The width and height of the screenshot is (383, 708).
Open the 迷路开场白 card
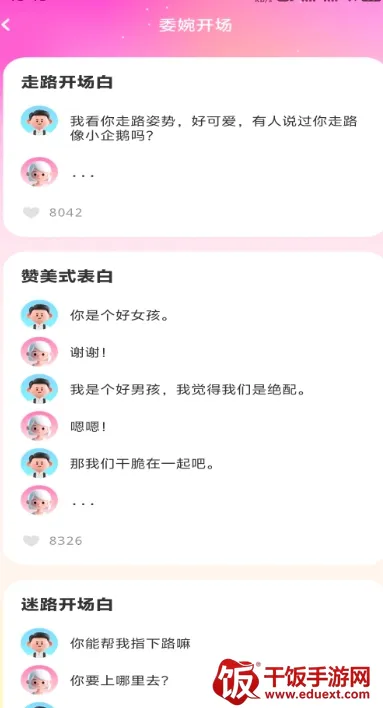(x=193, y=644)
